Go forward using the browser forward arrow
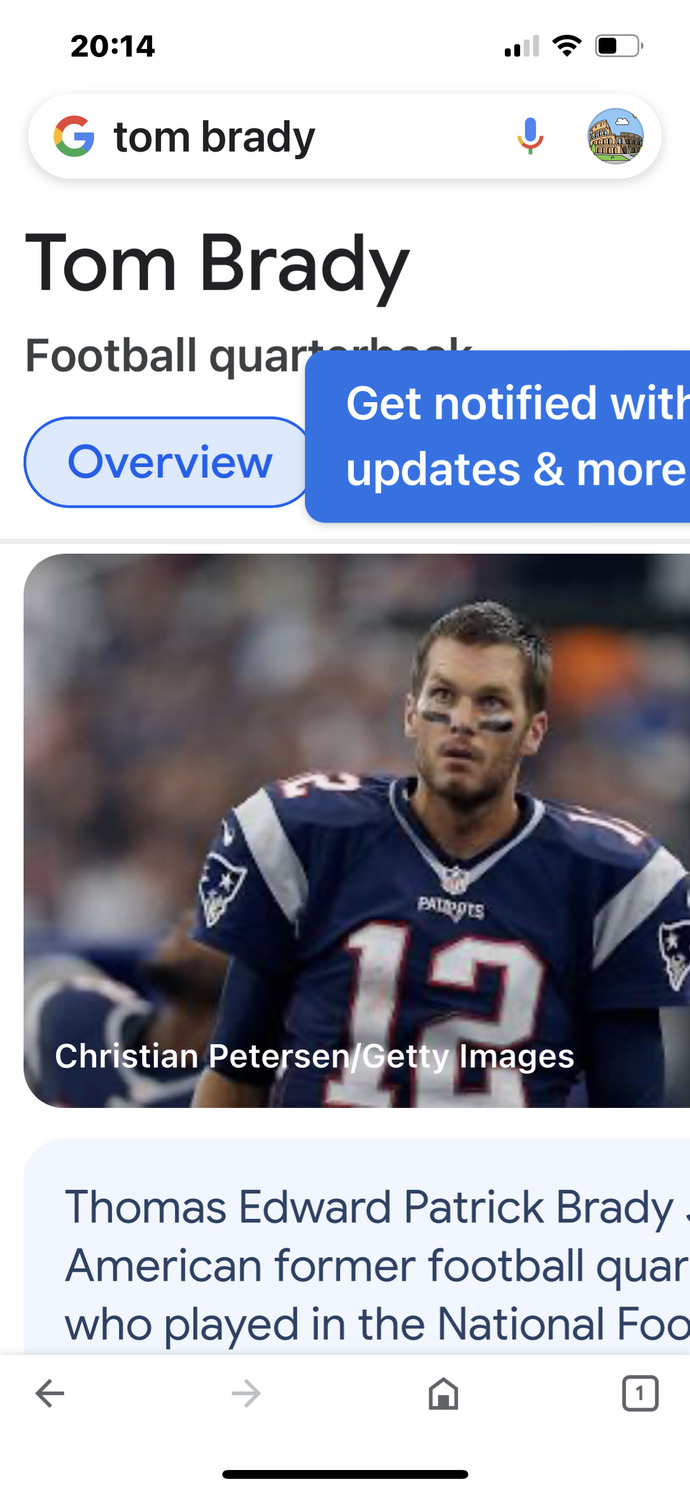 point(246,1393)
